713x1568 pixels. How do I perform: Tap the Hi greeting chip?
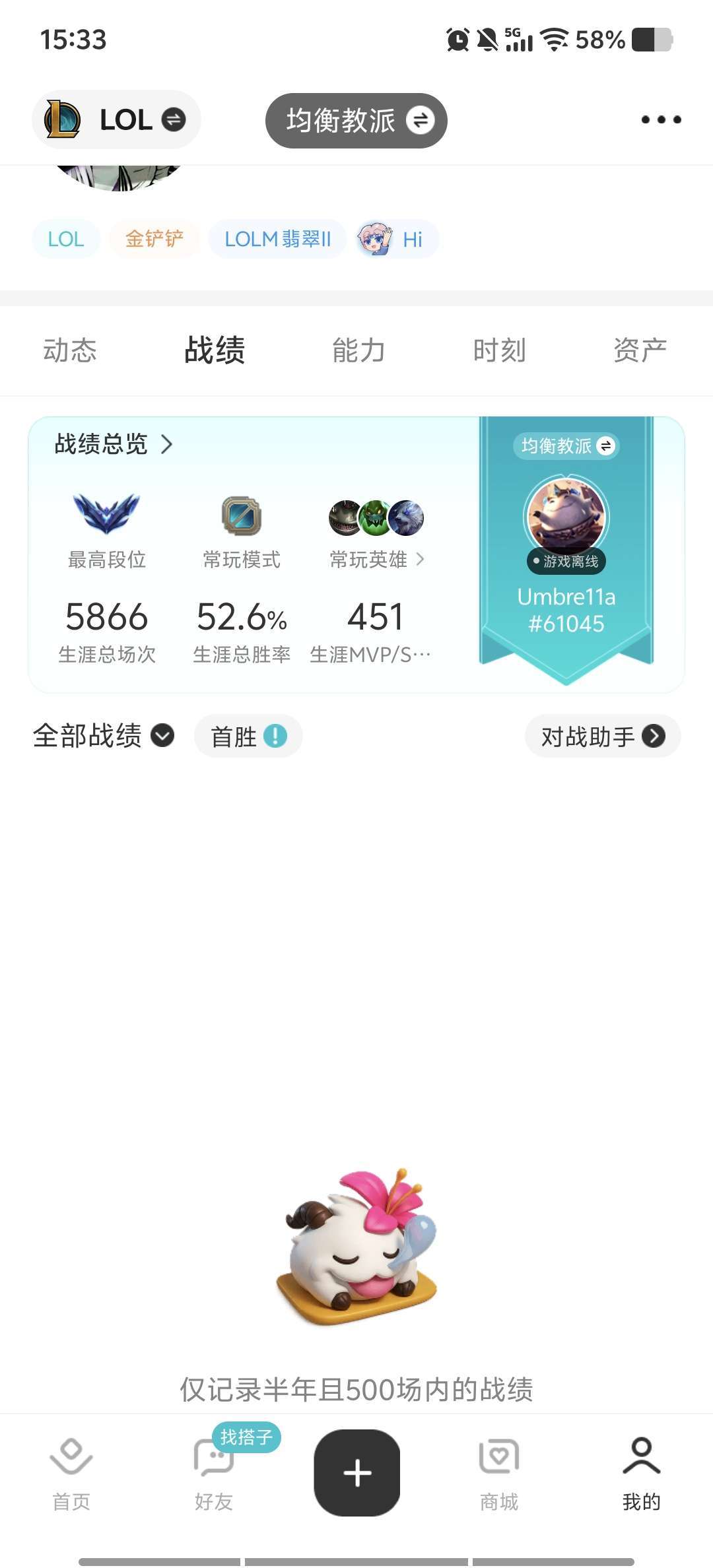(x=397, y=239)
